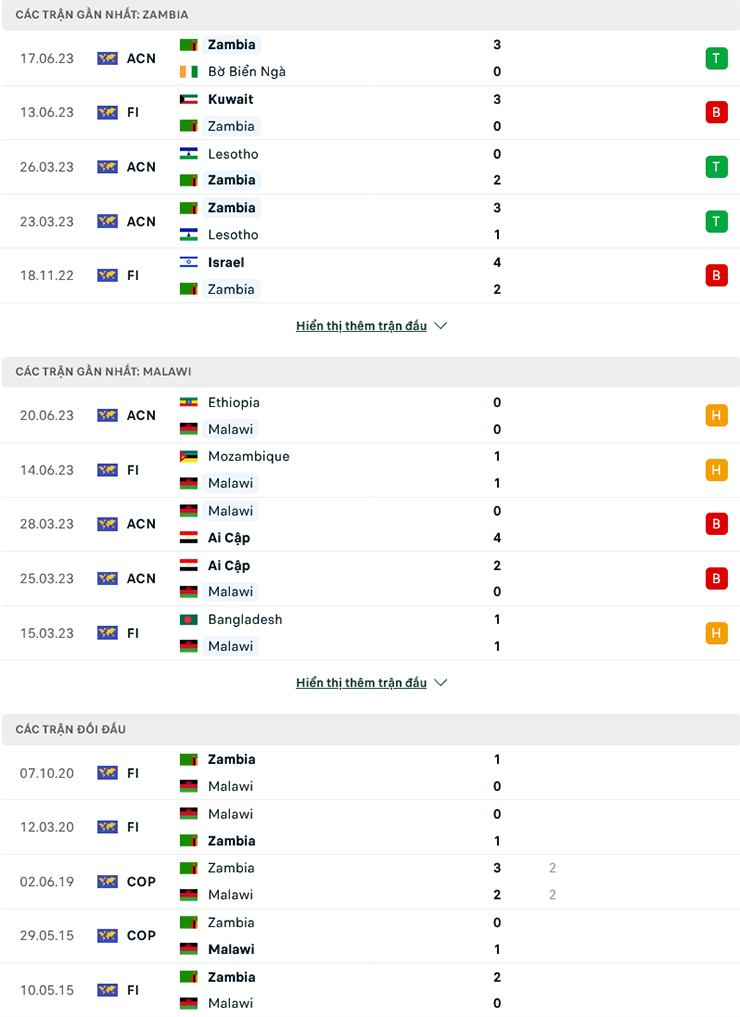Click the score of the 02.06.19 match
The width and height of the screenshot is (740, 1017).
pos(496,881)
